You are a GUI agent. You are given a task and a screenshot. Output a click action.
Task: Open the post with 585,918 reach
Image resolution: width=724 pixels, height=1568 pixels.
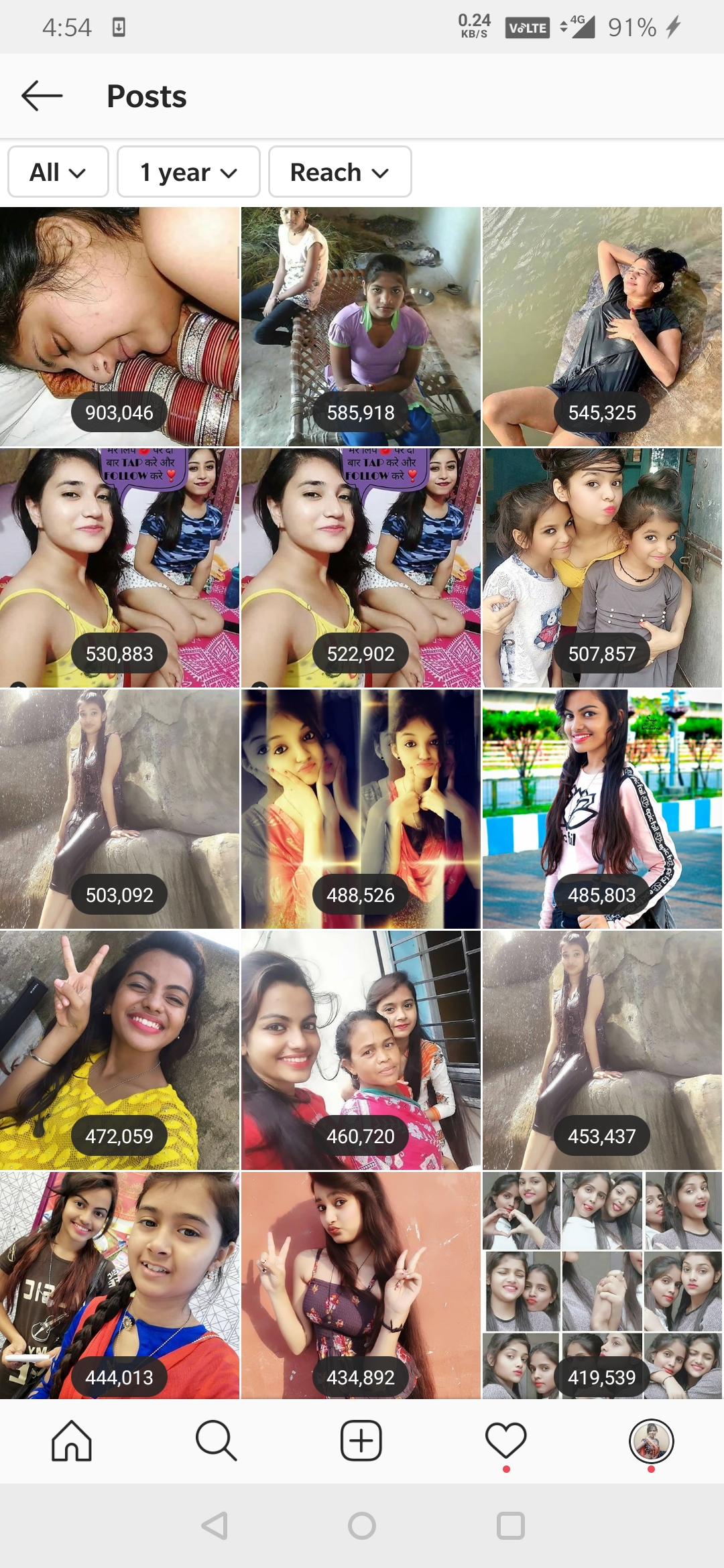click(x=361, y=326)
